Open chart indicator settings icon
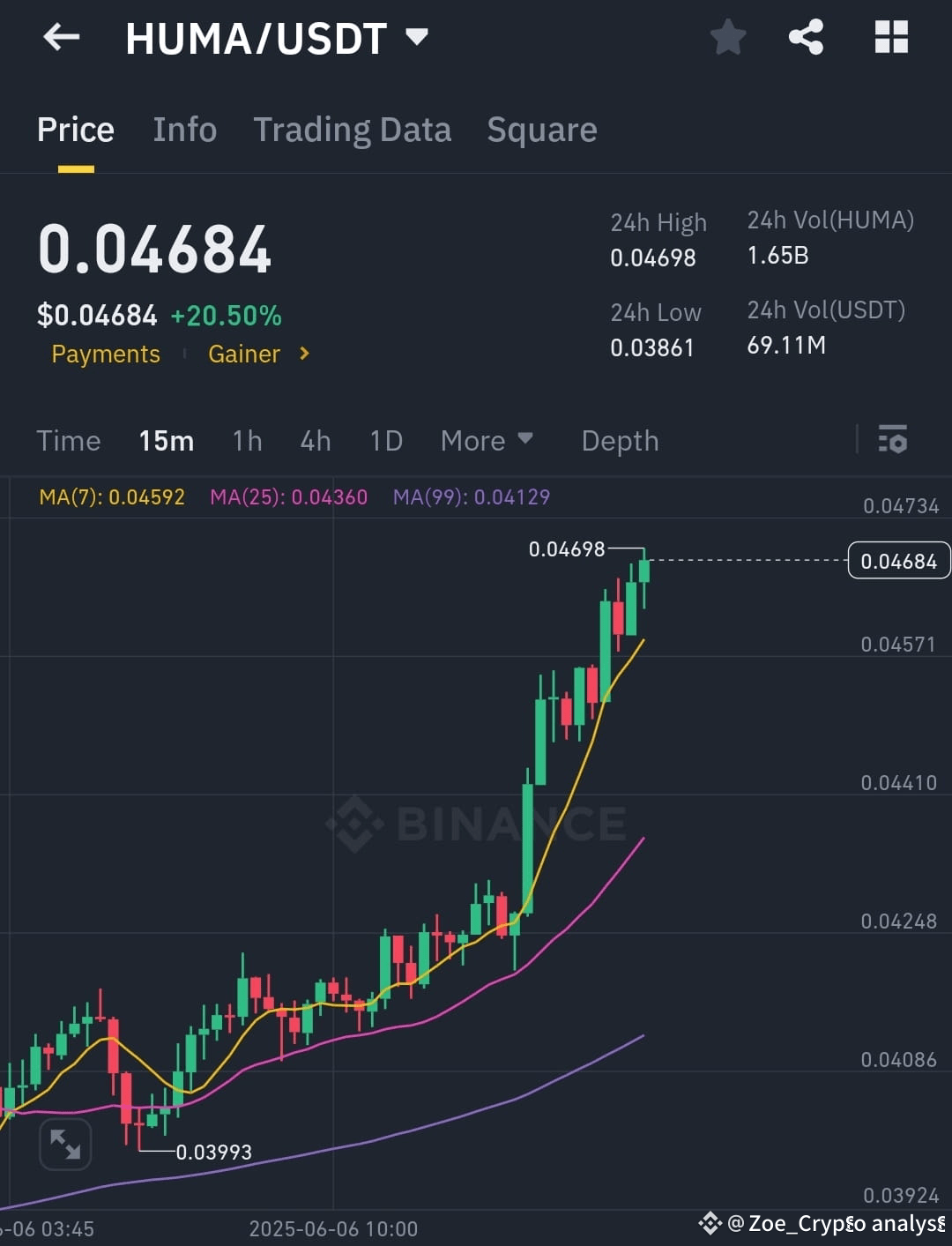This screenshot has height=1246, width=952. 893,439
